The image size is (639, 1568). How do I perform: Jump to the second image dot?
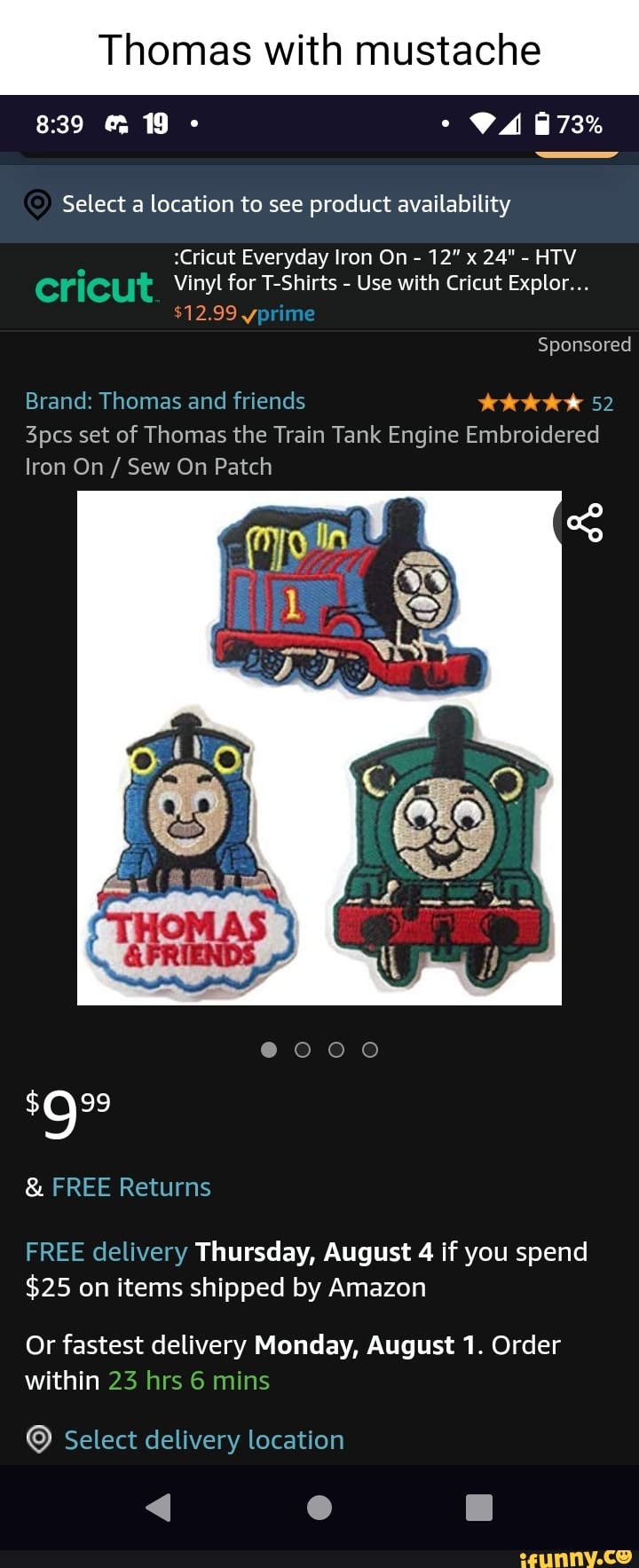coord(303,1050)
